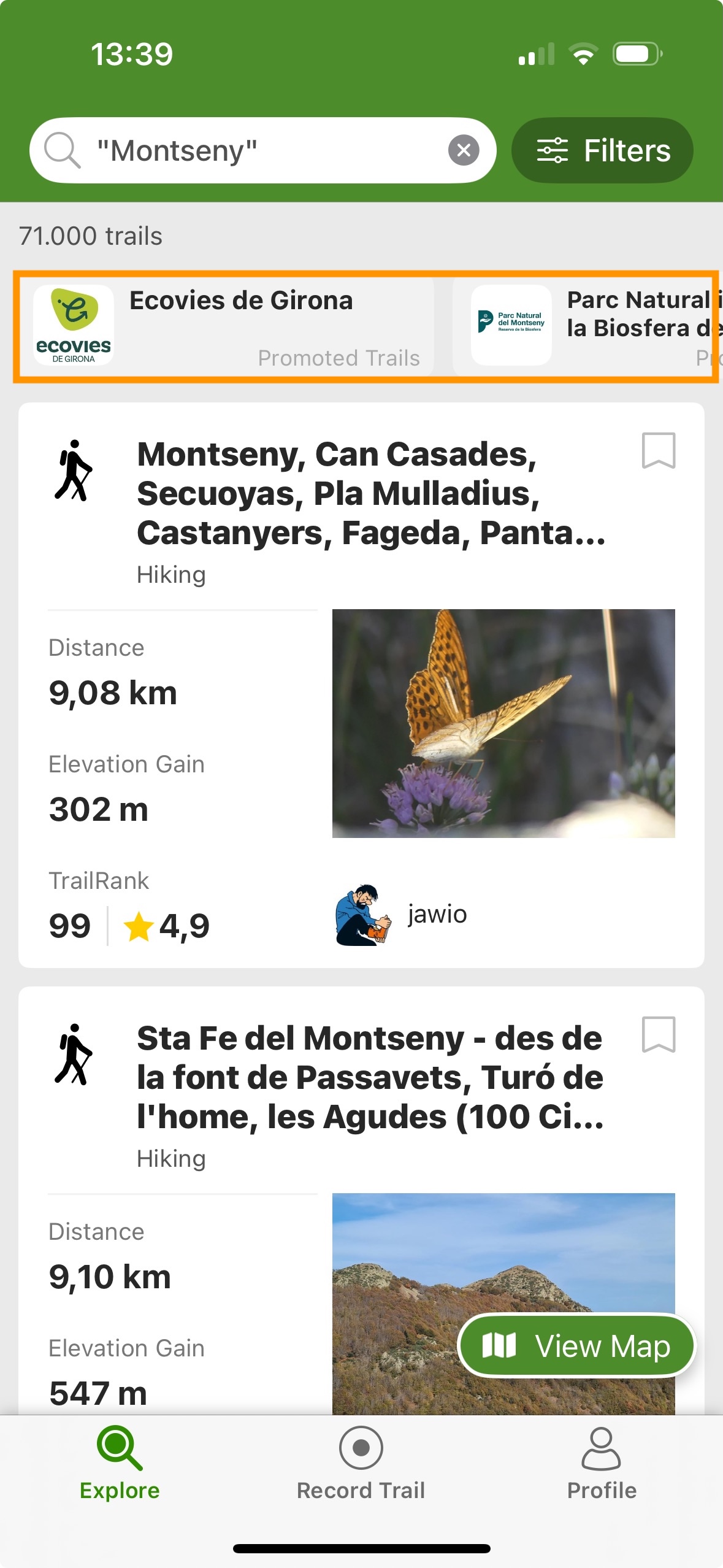Clear the "Montseny" search text
This screenshot has height=1568, width=723.
(464, 150)
